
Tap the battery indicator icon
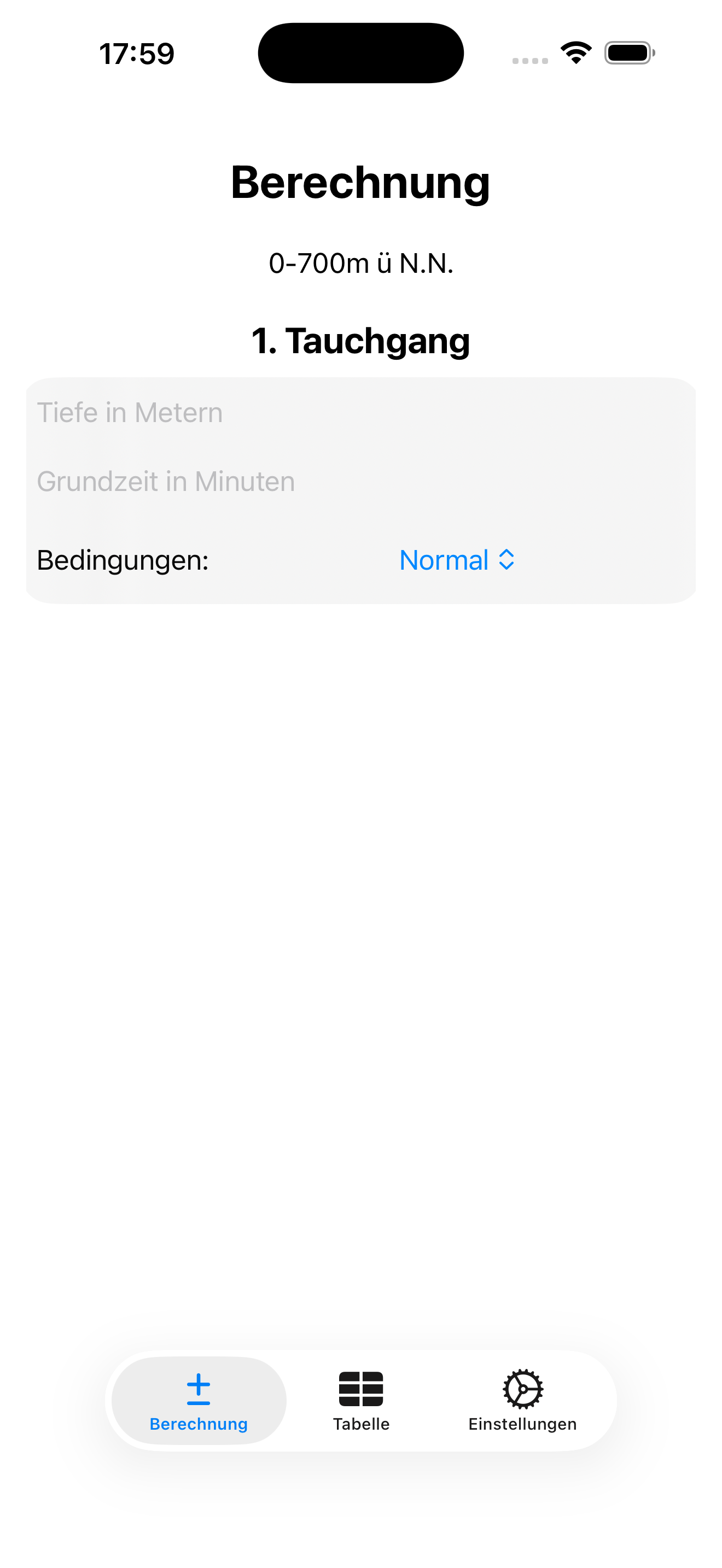628,53
